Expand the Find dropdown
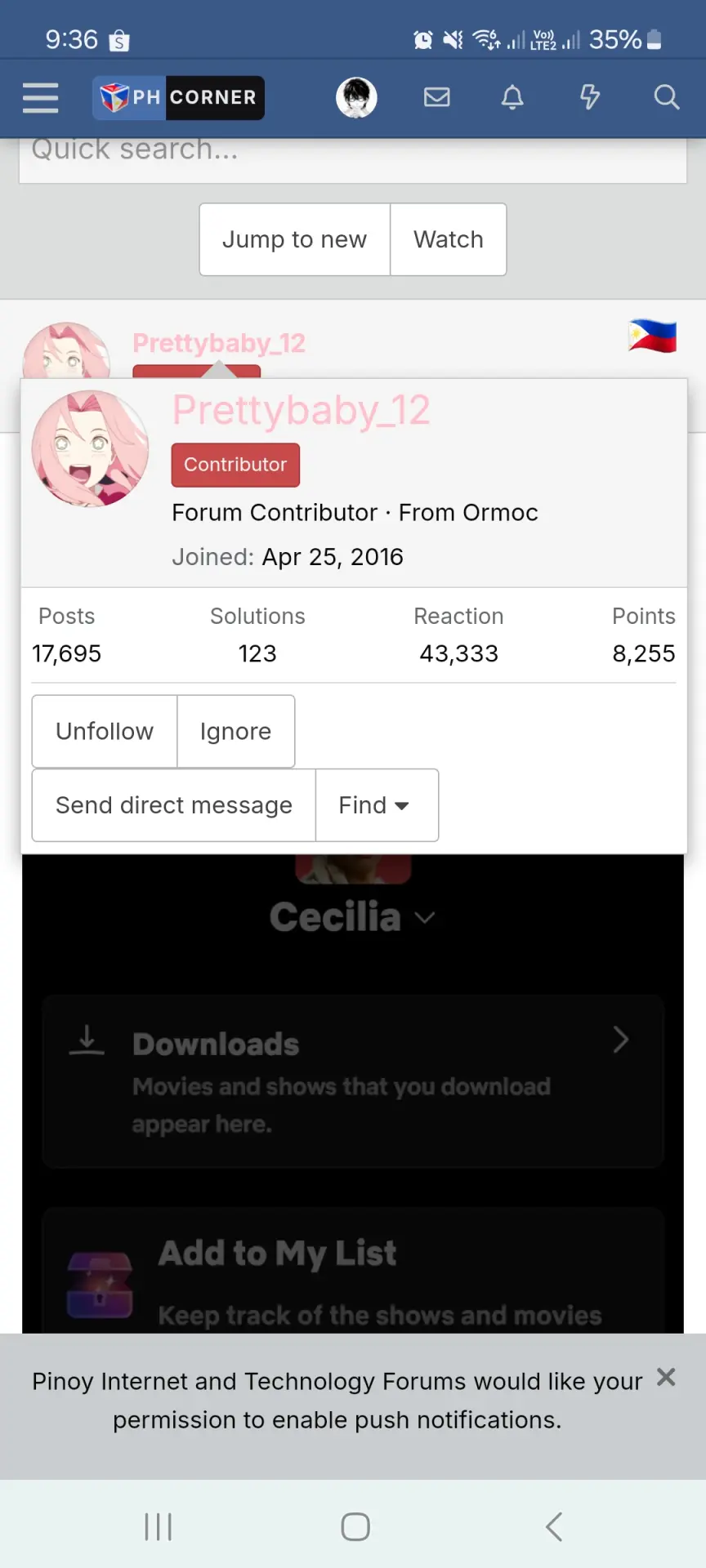Viewport: 706px width, 1568px height. coord(377,805)
